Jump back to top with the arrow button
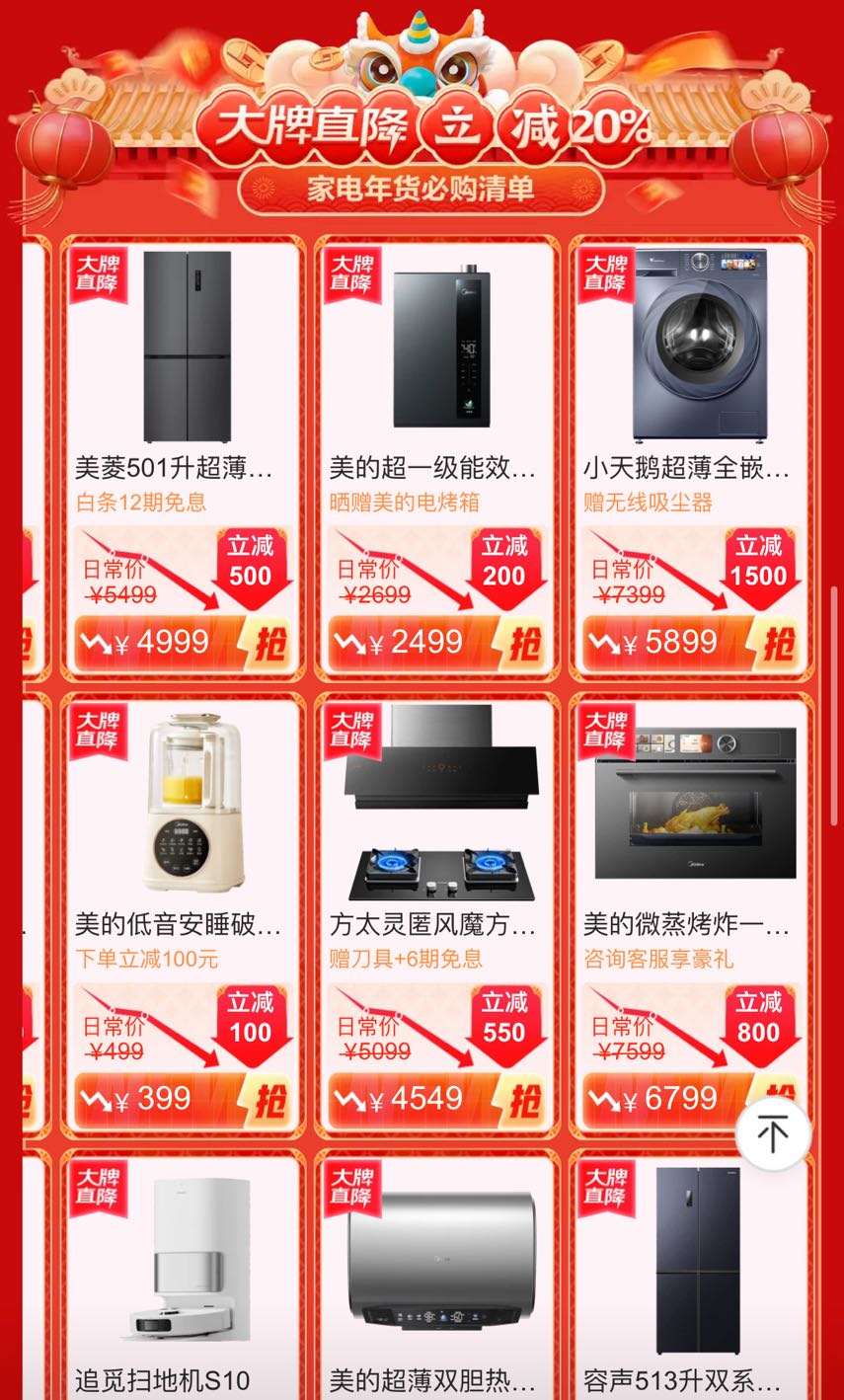844x1400 pixels. (x=773, y=1133)
